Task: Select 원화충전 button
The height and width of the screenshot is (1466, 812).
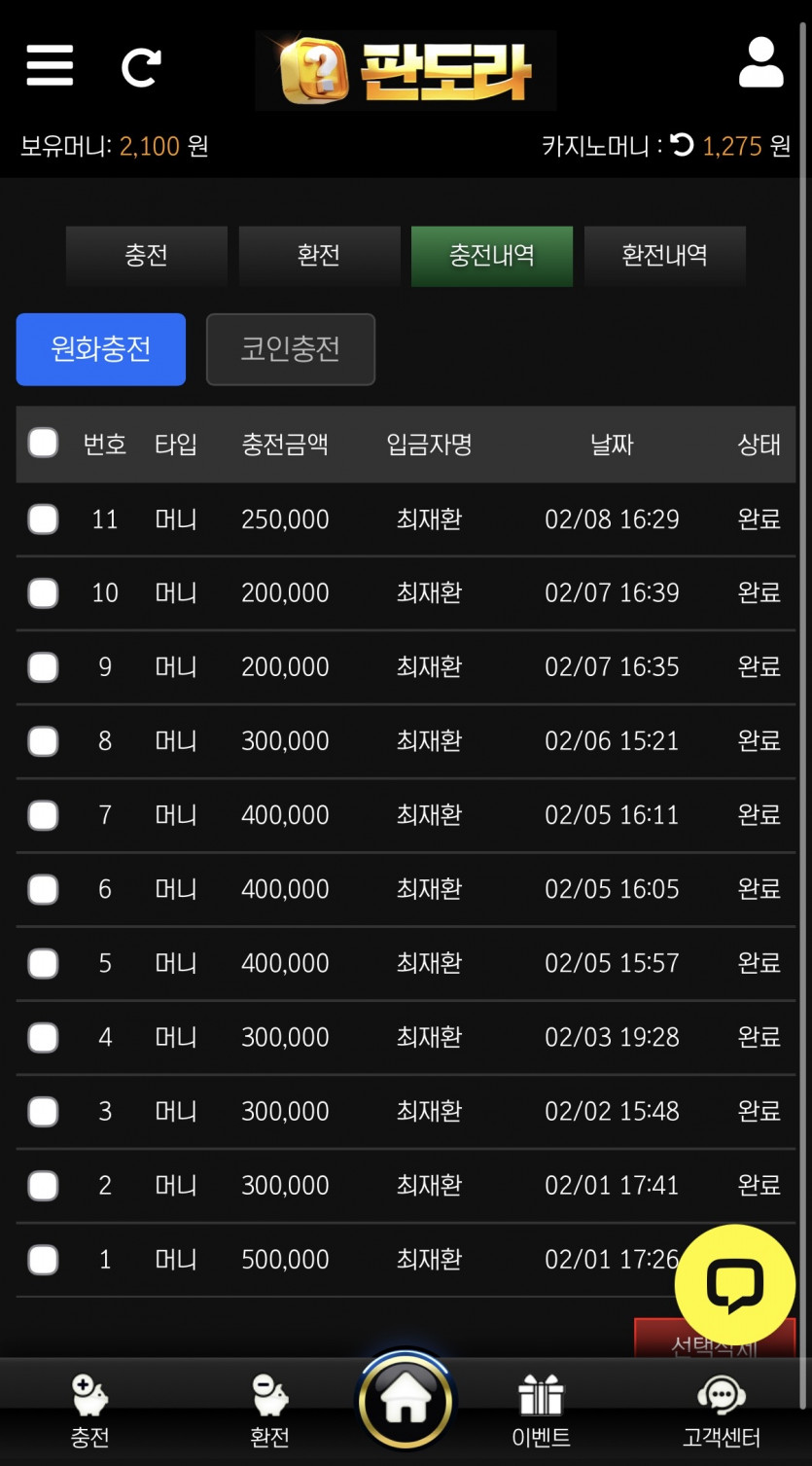Action: [x=101, y=349]
